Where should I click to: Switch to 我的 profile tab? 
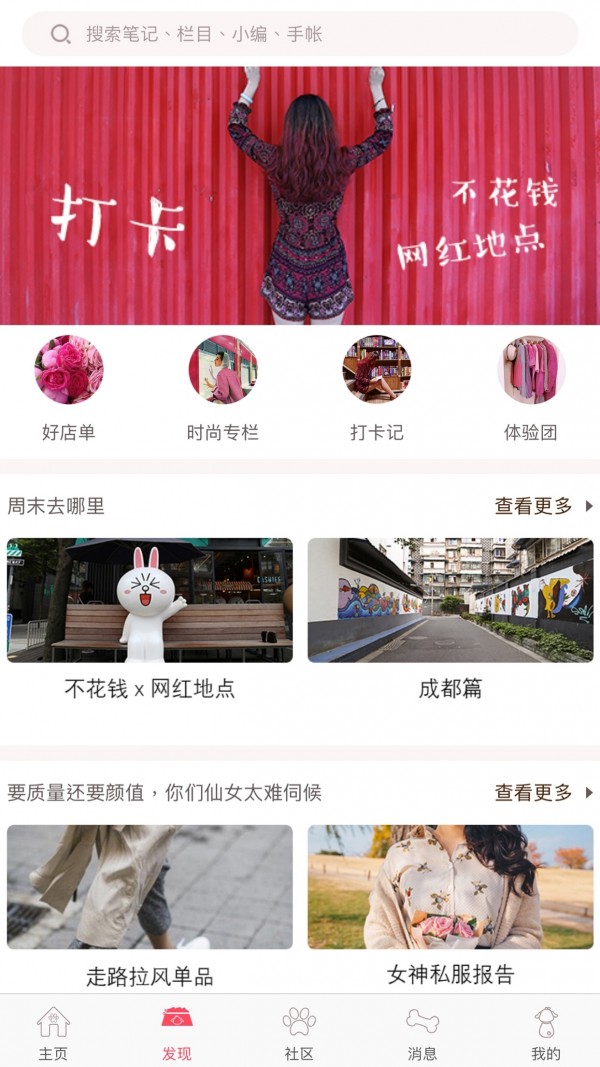tap(546, 1033)
